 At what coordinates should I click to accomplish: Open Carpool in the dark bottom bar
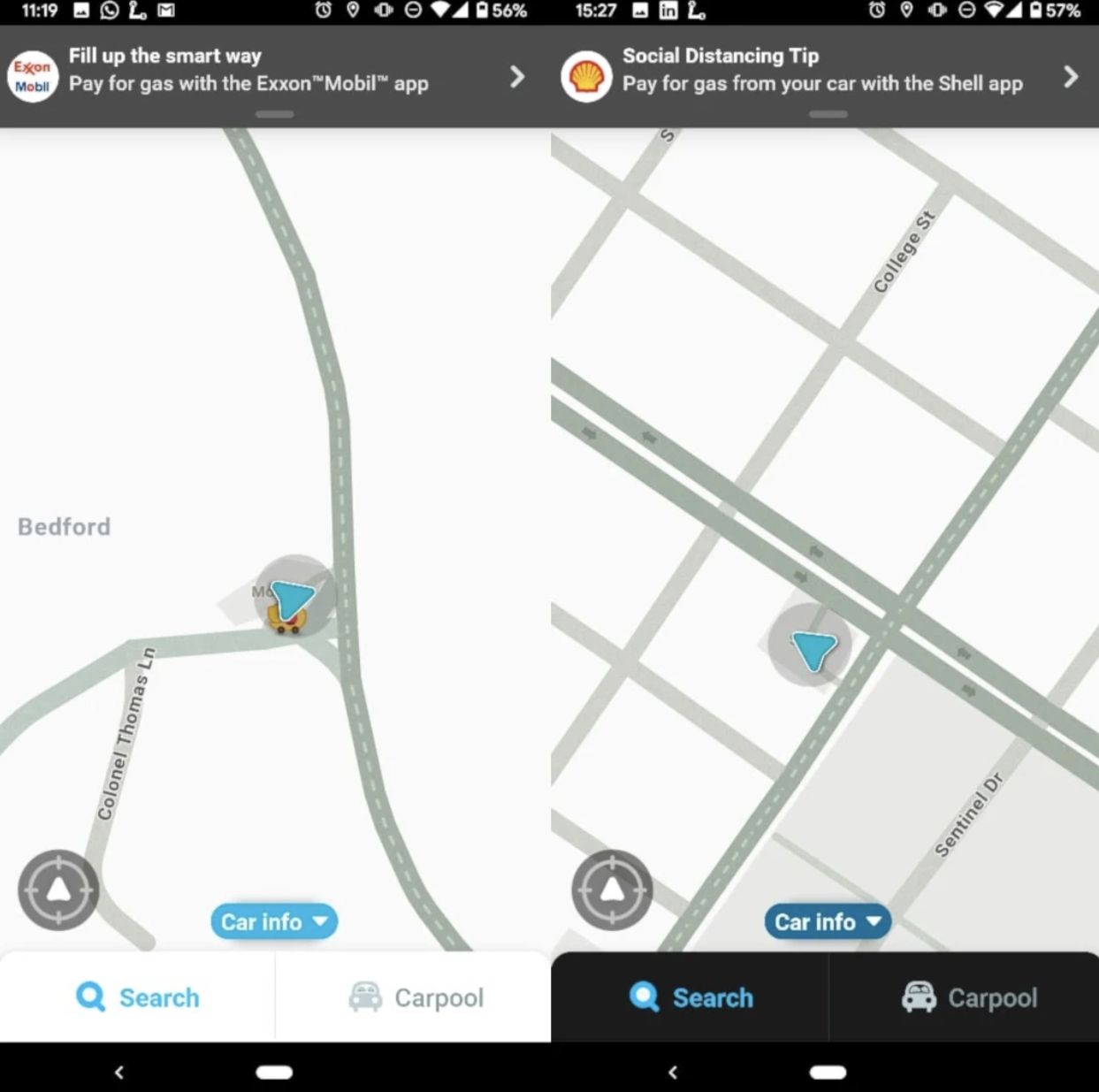pos(969,997)
